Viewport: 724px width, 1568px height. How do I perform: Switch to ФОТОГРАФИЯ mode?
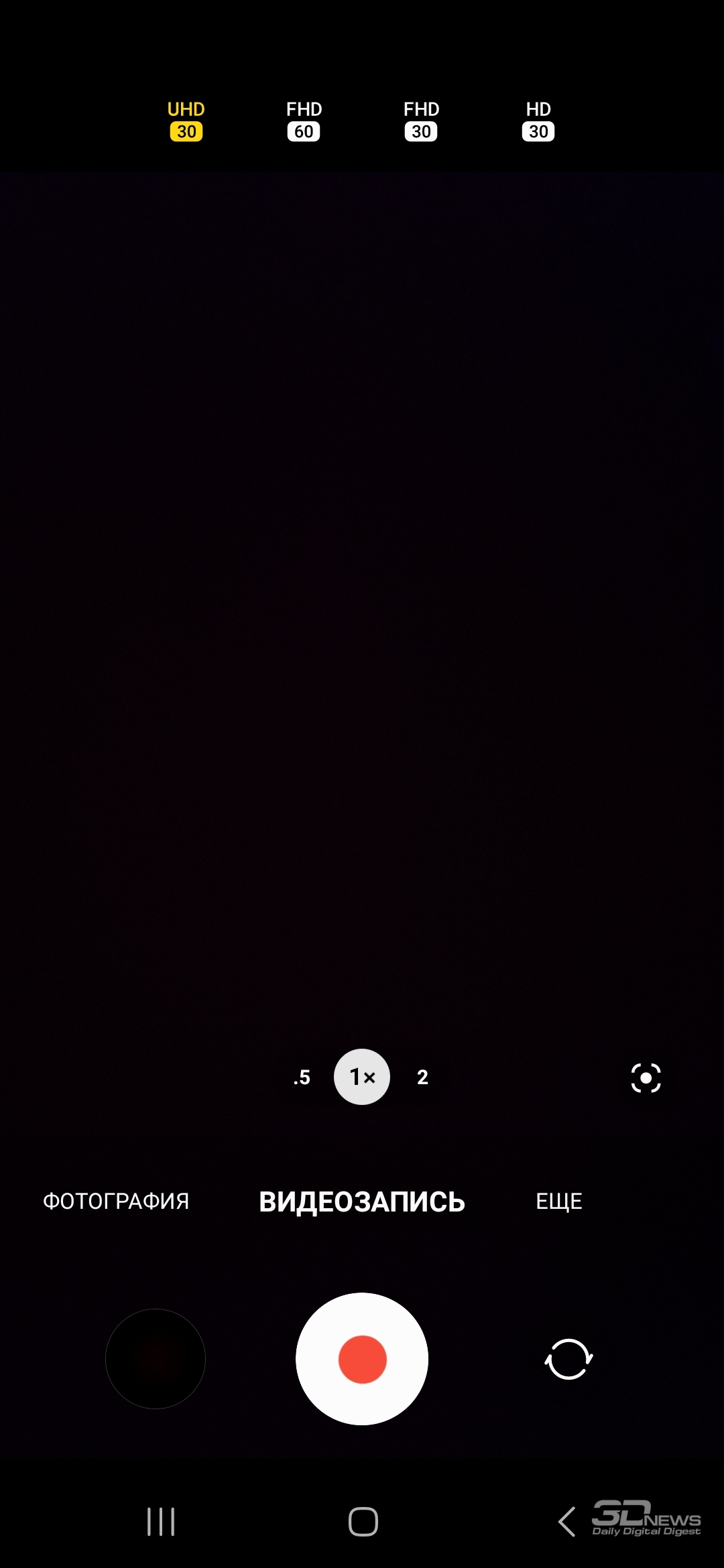pos(116,1201)
